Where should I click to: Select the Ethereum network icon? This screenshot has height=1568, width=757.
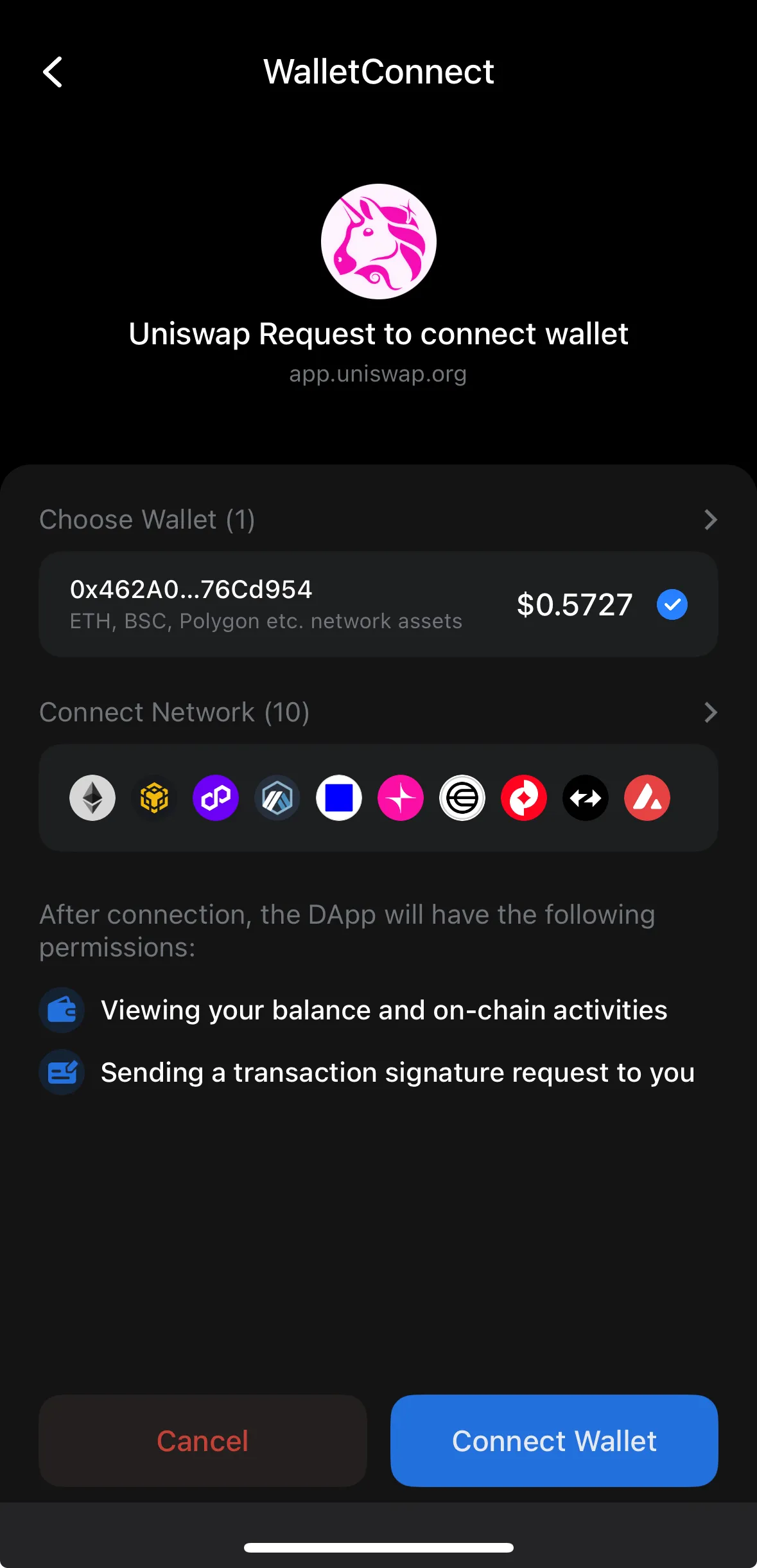(x=92, y=798)
